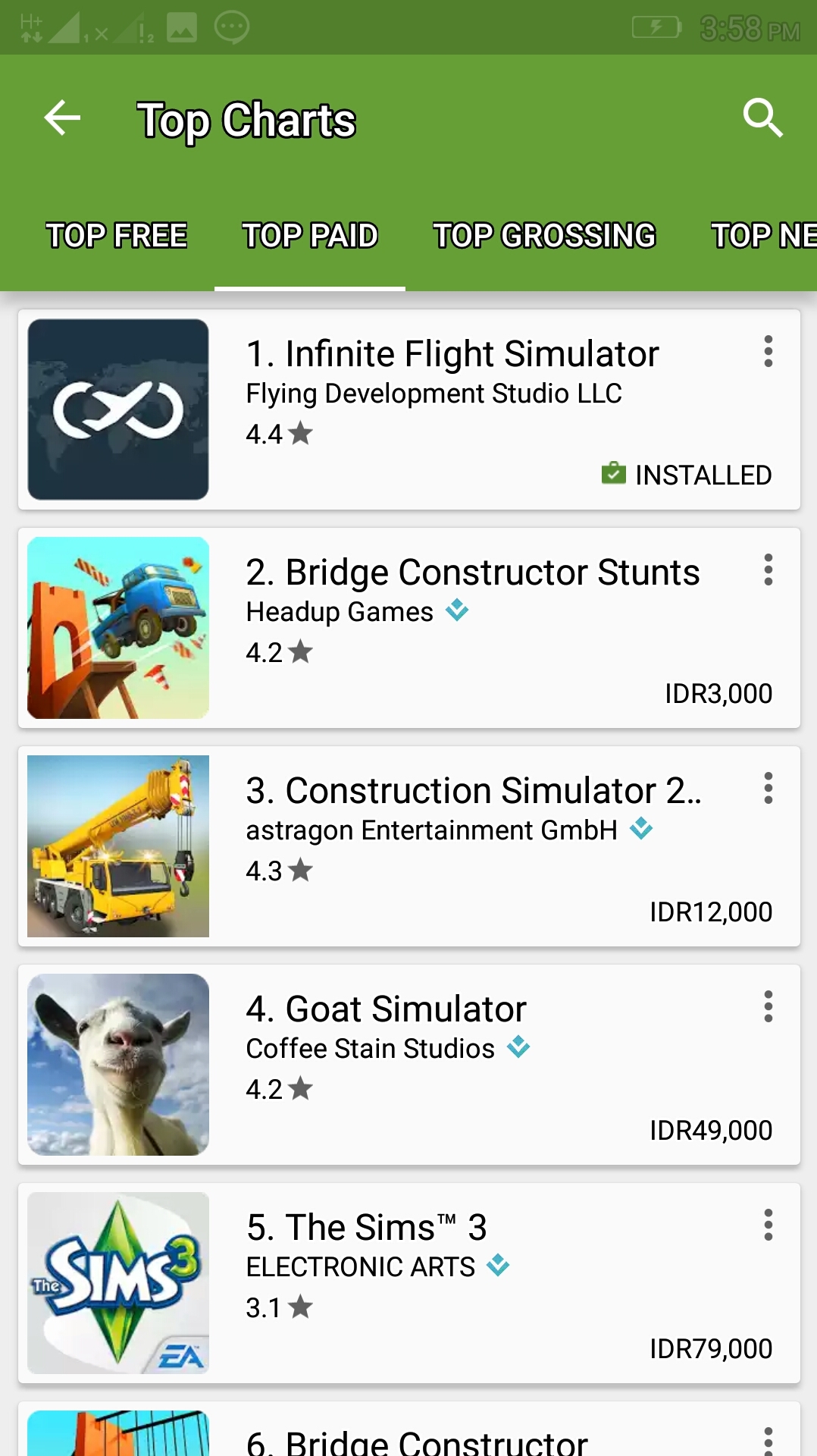This screenshot has width=817, height=1456.
Task: Open the partially visible Top New tab
Action: pyautogui.click(x=762, y=236)
